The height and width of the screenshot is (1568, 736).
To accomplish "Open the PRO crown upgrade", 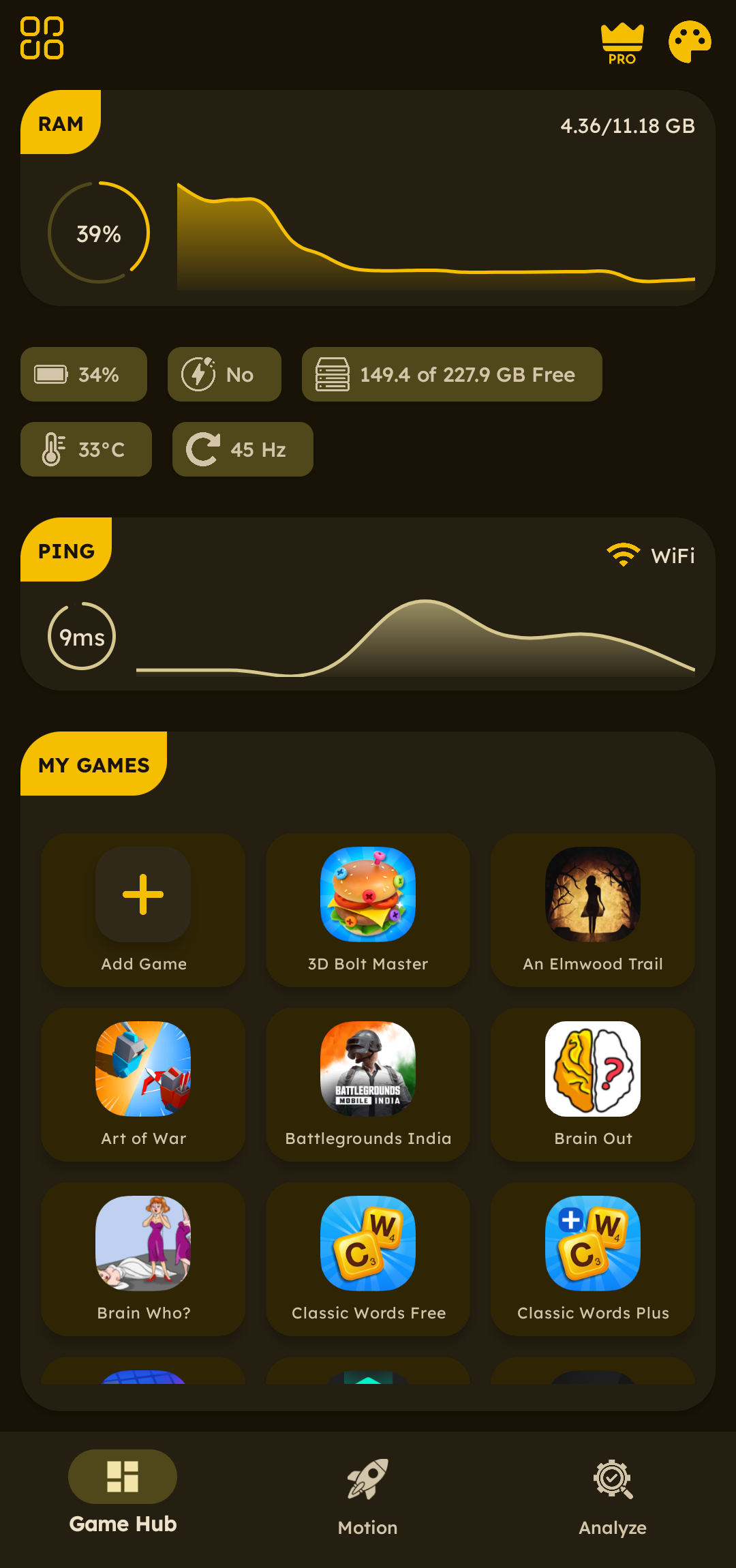I will click(622, 44).
